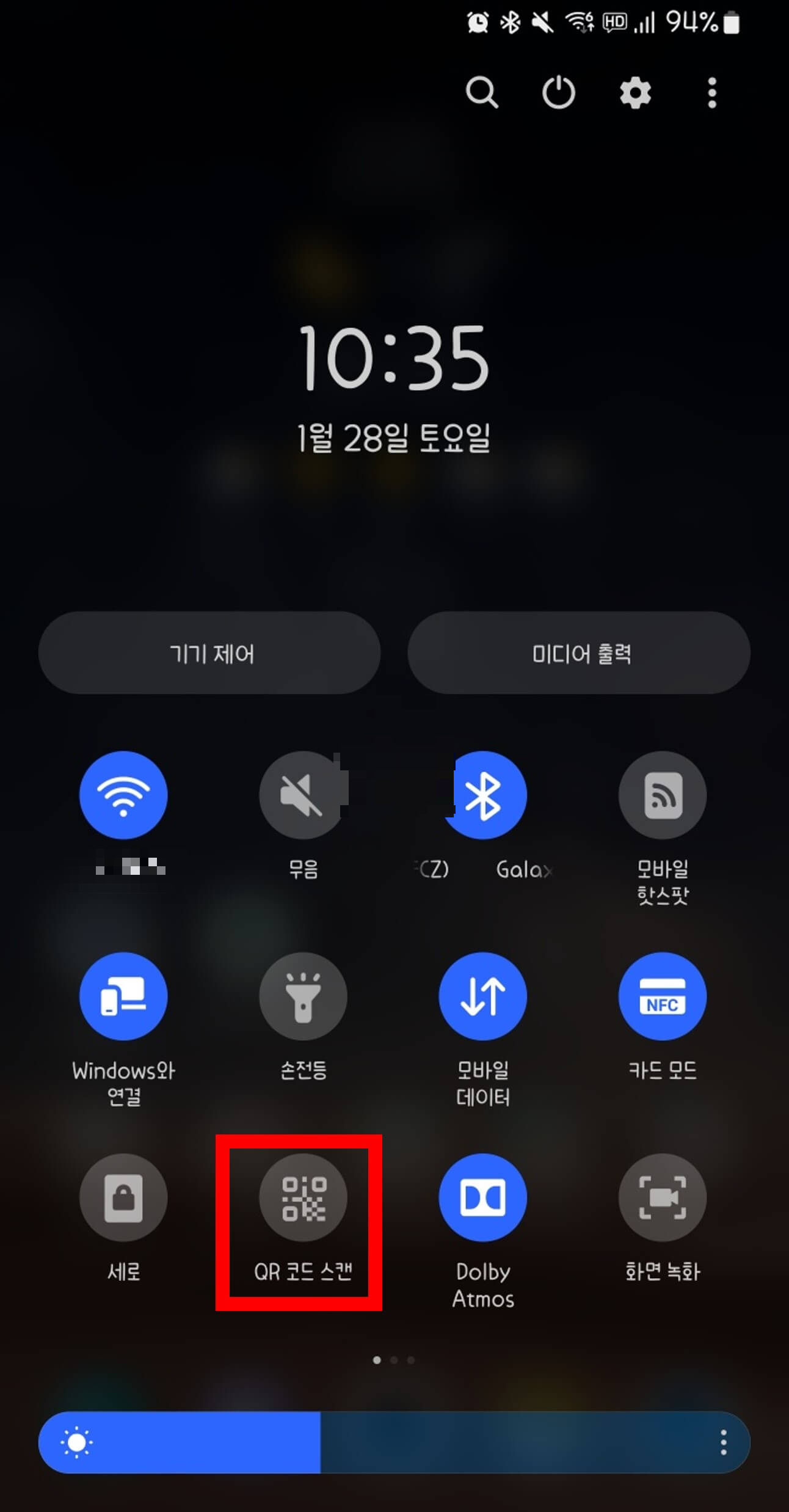The width and height of the screenshot is (789, 1512).
Task: Open the power menu
Action: tap(559, 93)
